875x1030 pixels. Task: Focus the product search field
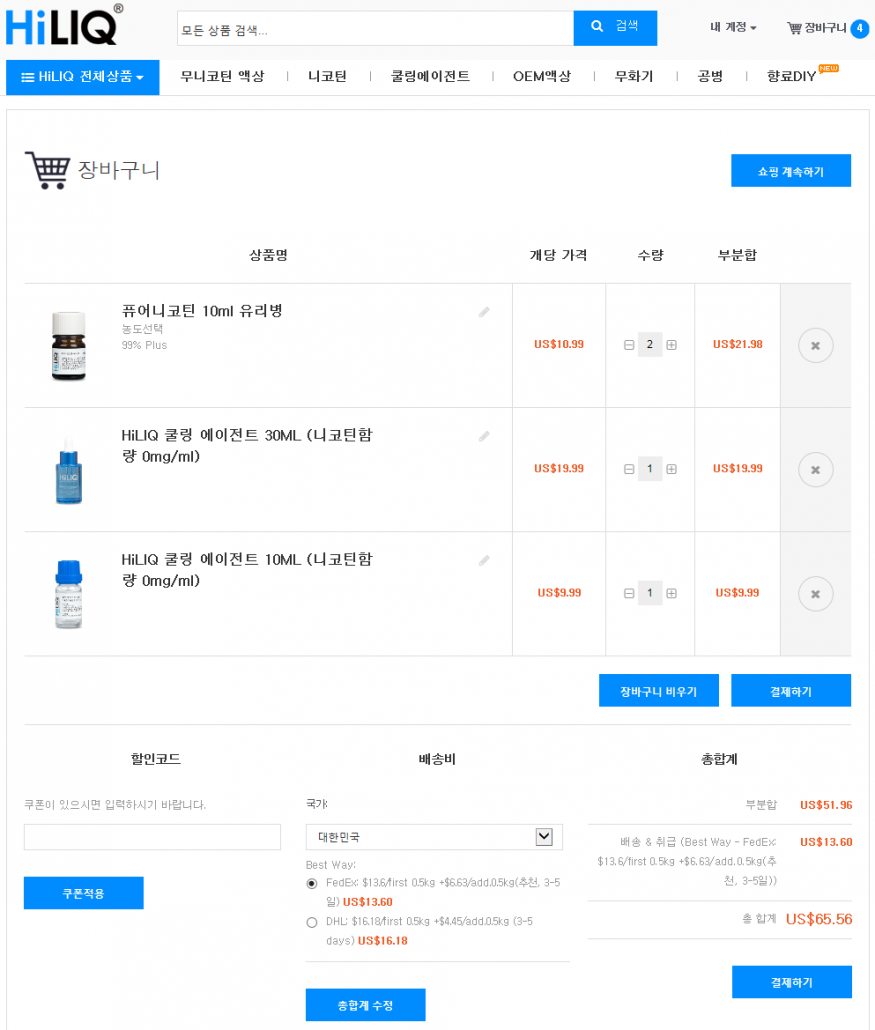[375, 29]
